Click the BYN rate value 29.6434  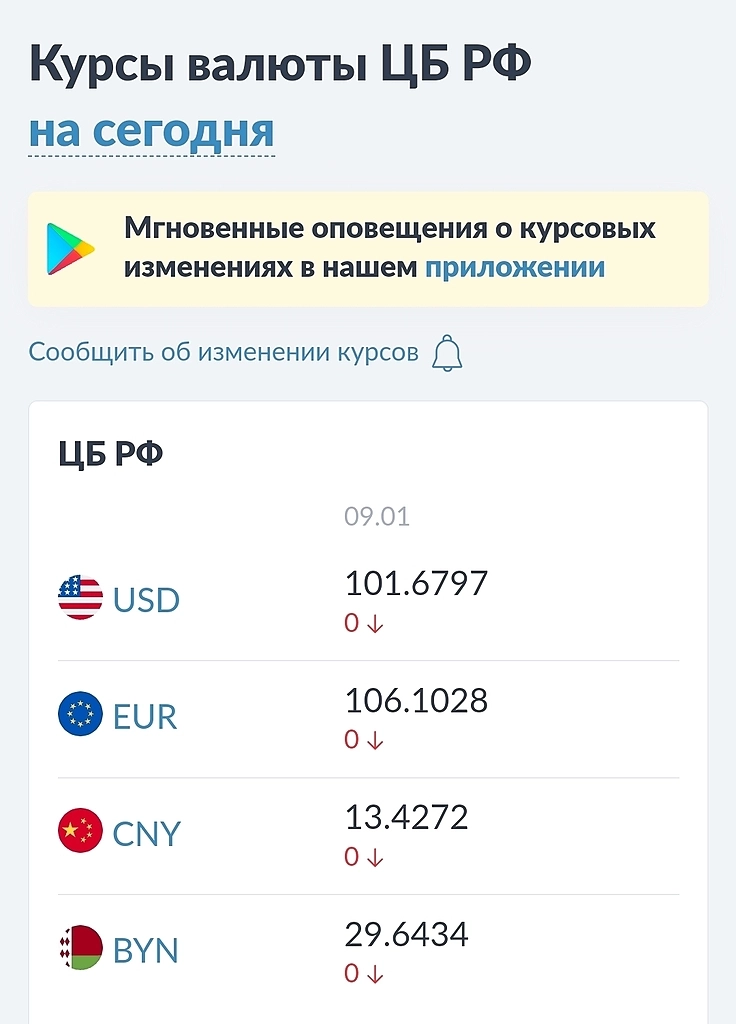coord(405,935)
